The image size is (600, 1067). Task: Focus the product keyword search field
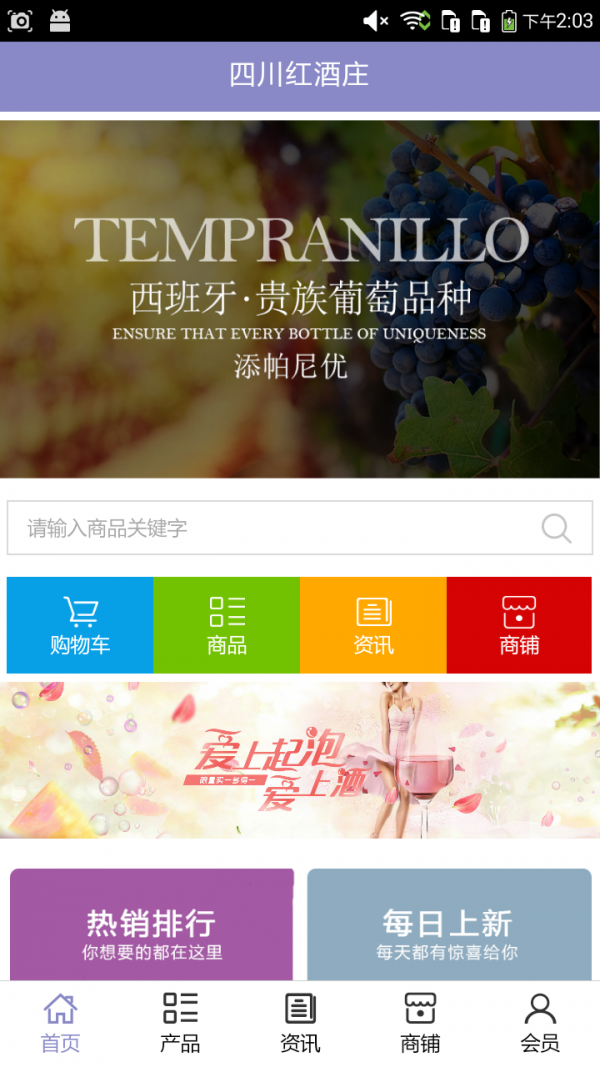coord(270,528)
